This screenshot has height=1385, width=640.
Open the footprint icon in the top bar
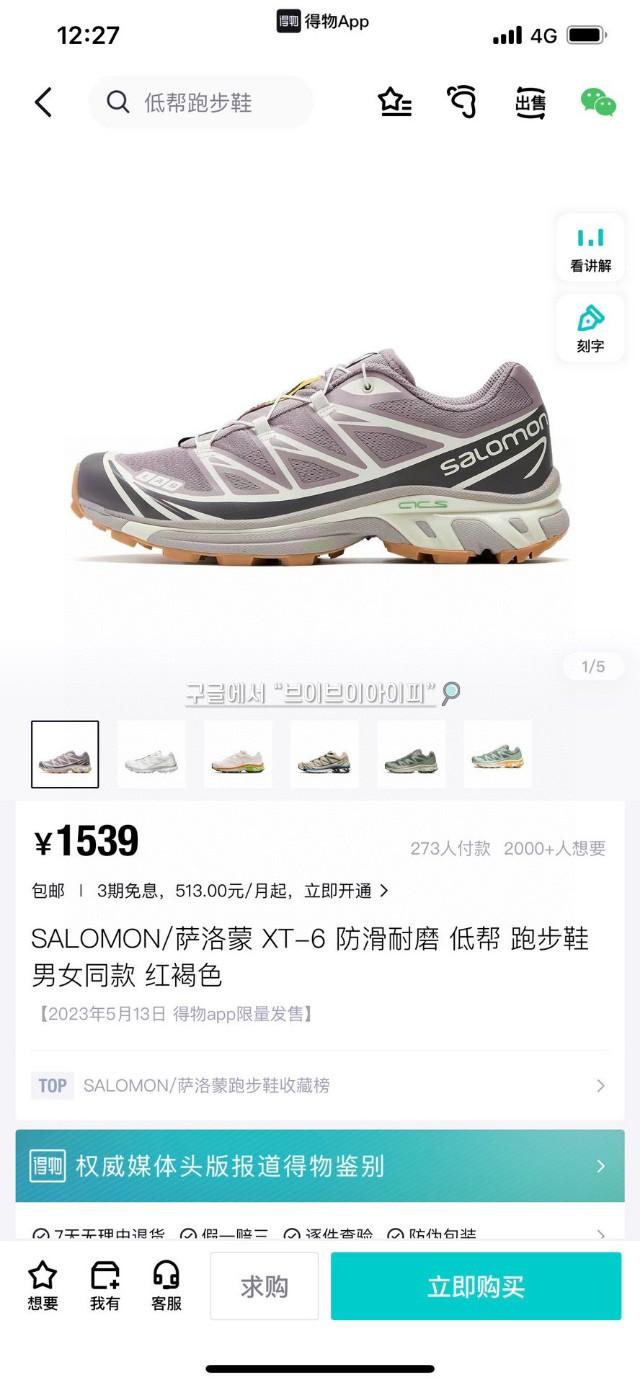[461, 102]
